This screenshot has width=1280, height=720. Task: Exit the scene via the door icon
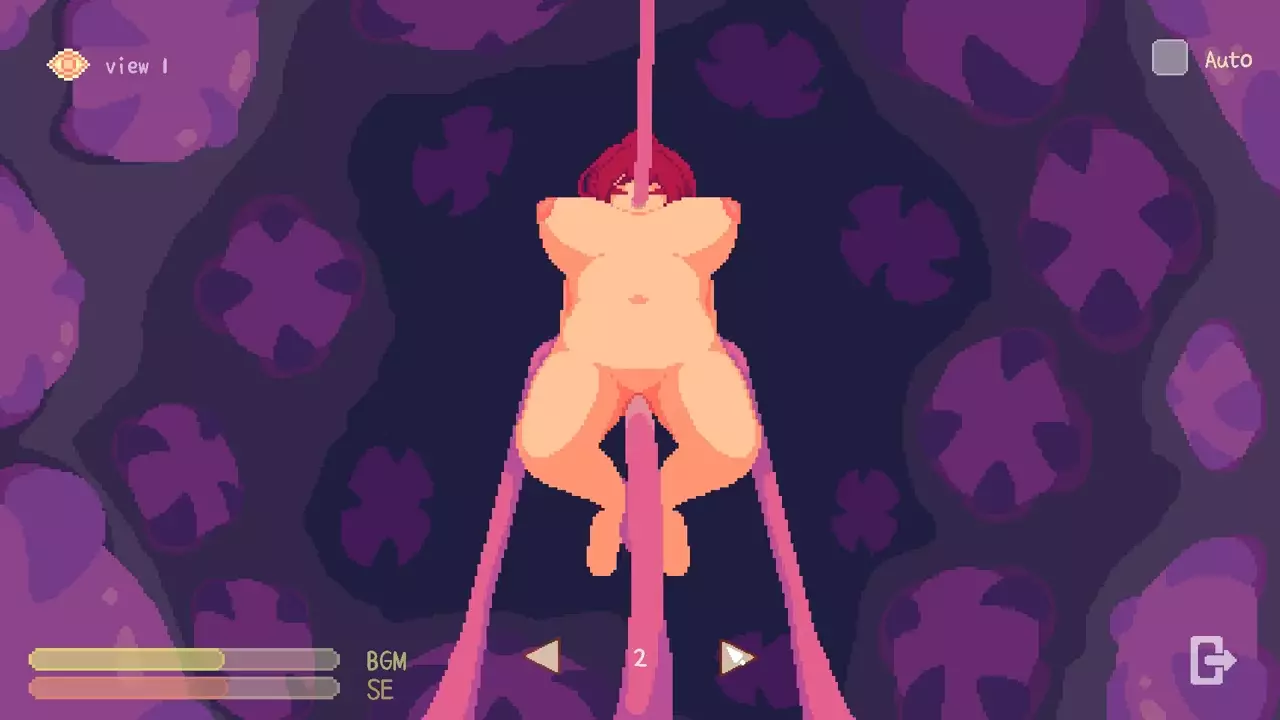click(1212, 660)
